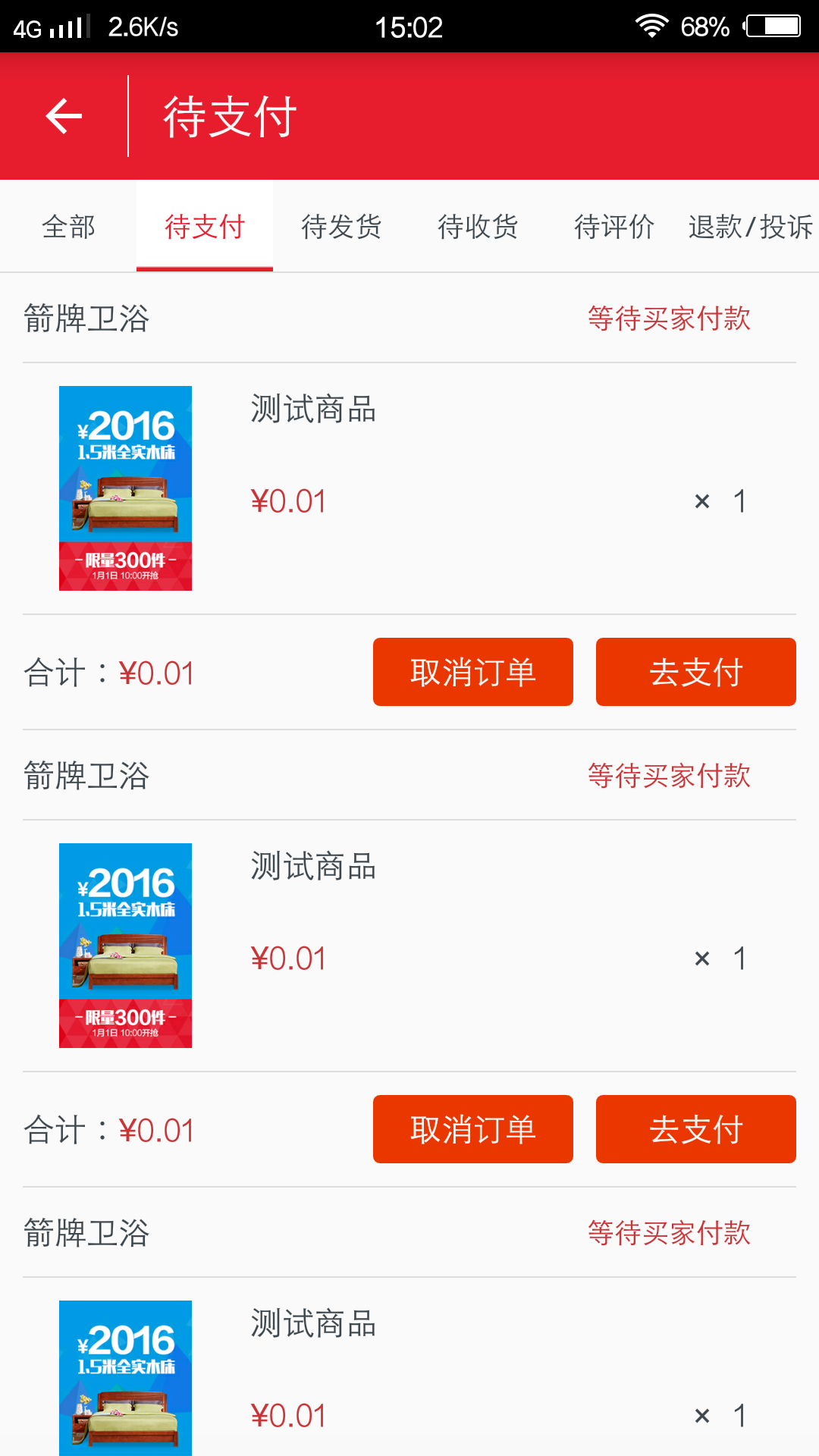Select the 待收货 tab
Image resolution: width=819 pixels, height=1456 pixels.
click(479, 225)
